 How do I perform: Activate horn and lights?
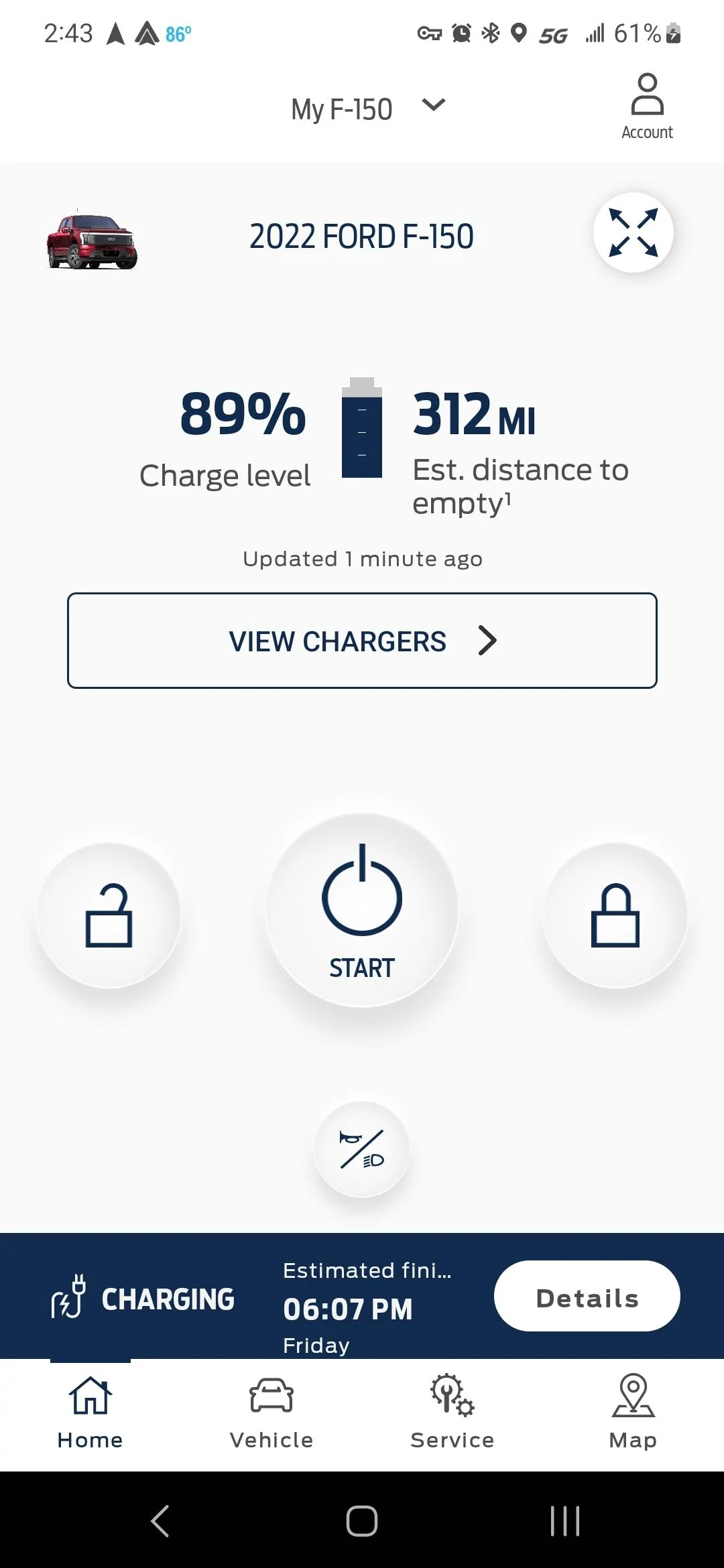point(362,1149)
